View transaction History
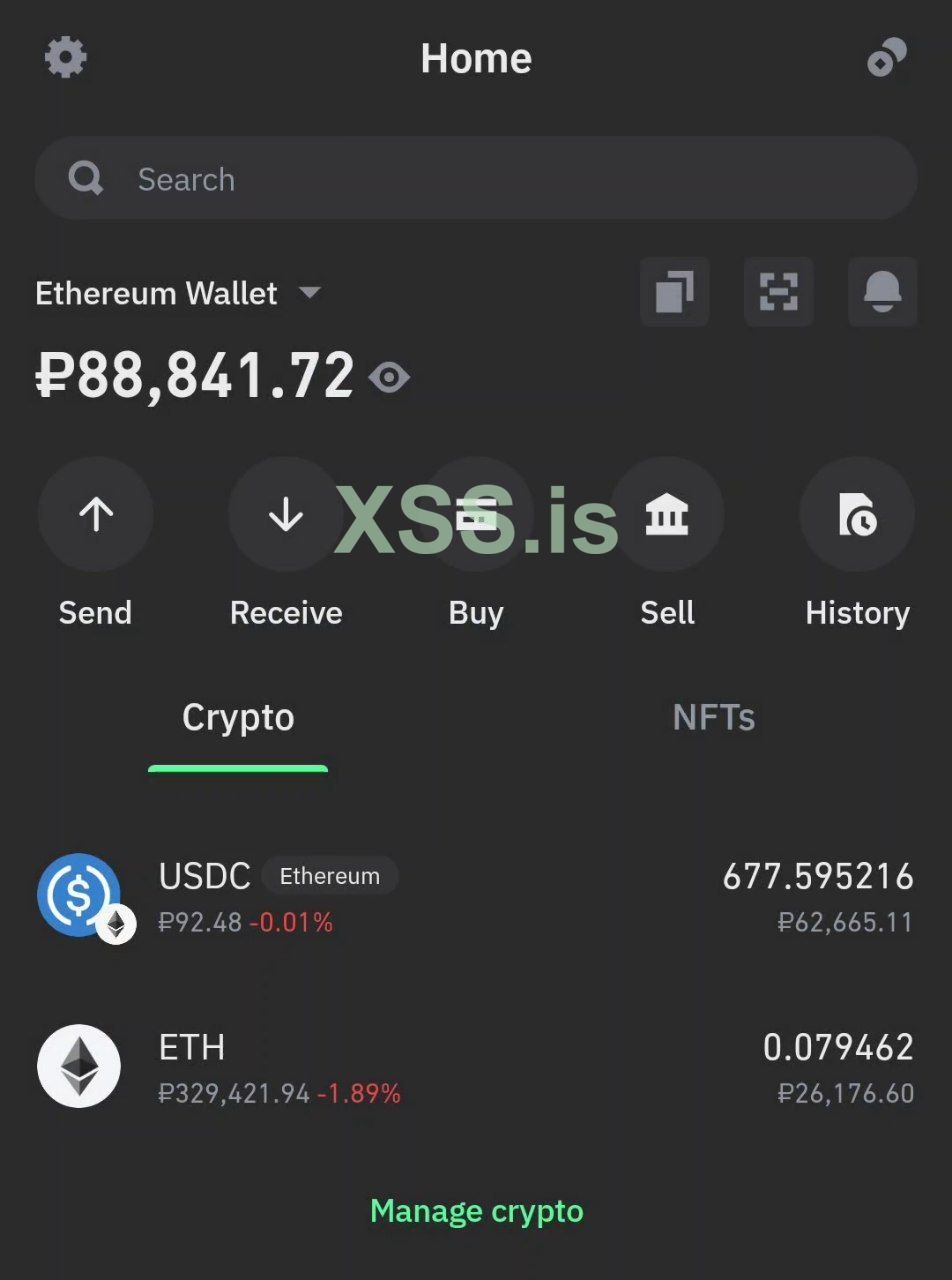This screenshot has height=1280, width=952. pos(857,514)
